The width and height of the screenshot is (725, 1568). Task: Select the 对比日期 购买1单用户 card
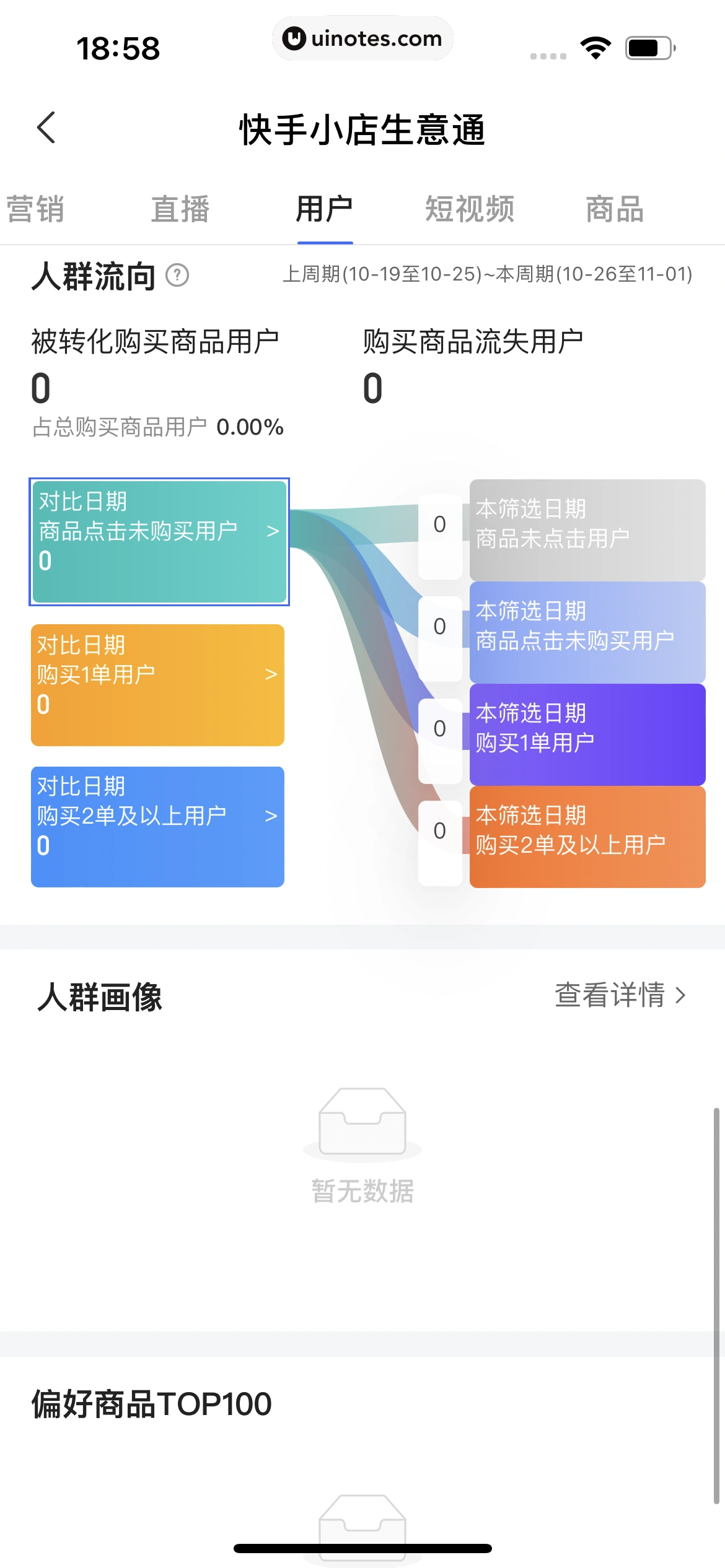pyautogui.click(x=157, y=685)
